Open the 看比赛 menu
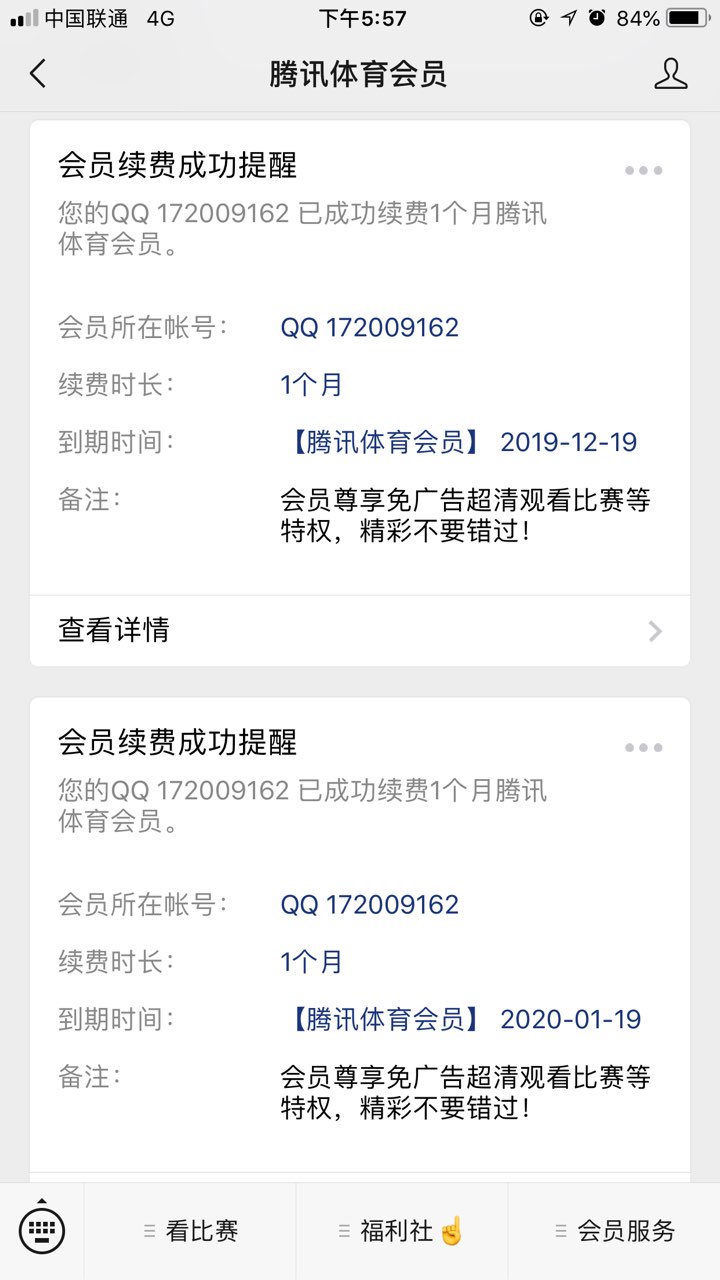 tap(191, 1231)
